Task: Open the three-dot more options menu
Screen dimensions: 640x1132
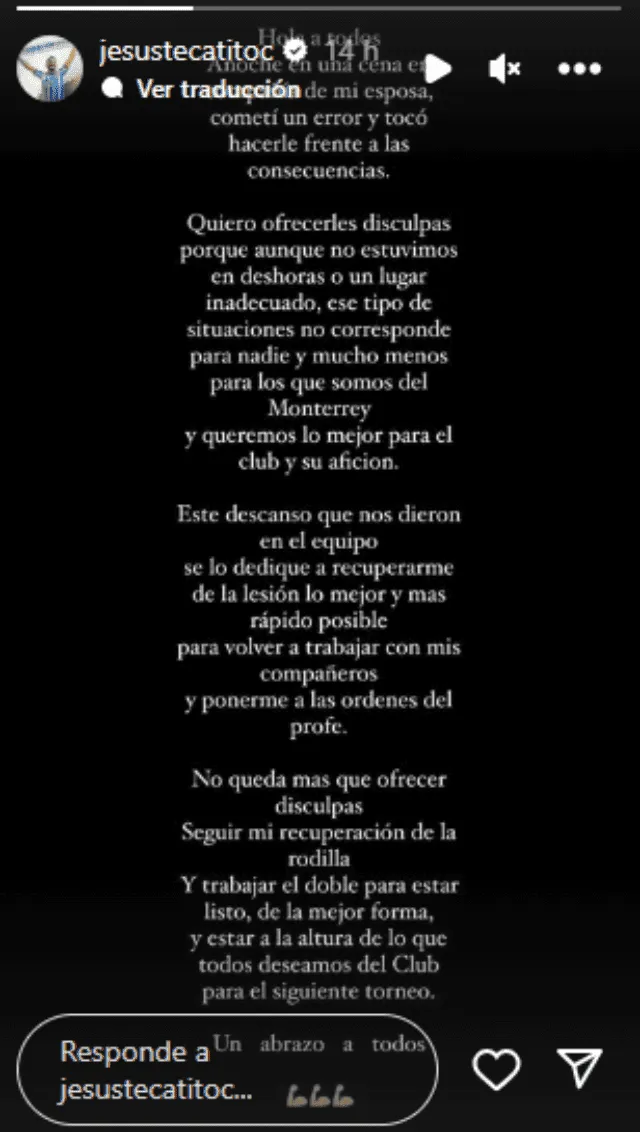Action: click(579, 68)
